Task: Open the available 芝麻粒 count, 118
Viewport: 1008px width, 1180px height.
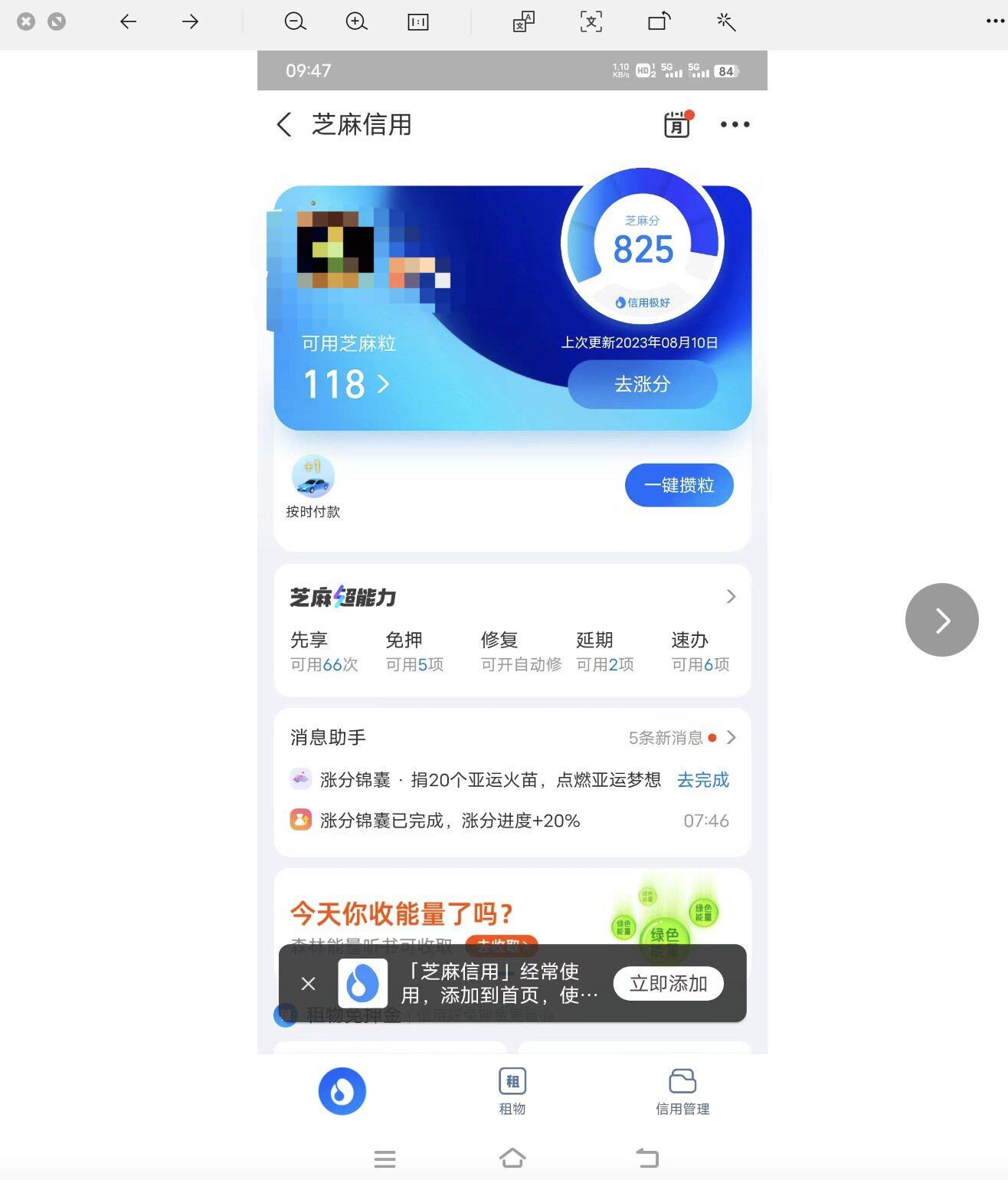Action: pos(346,384)
